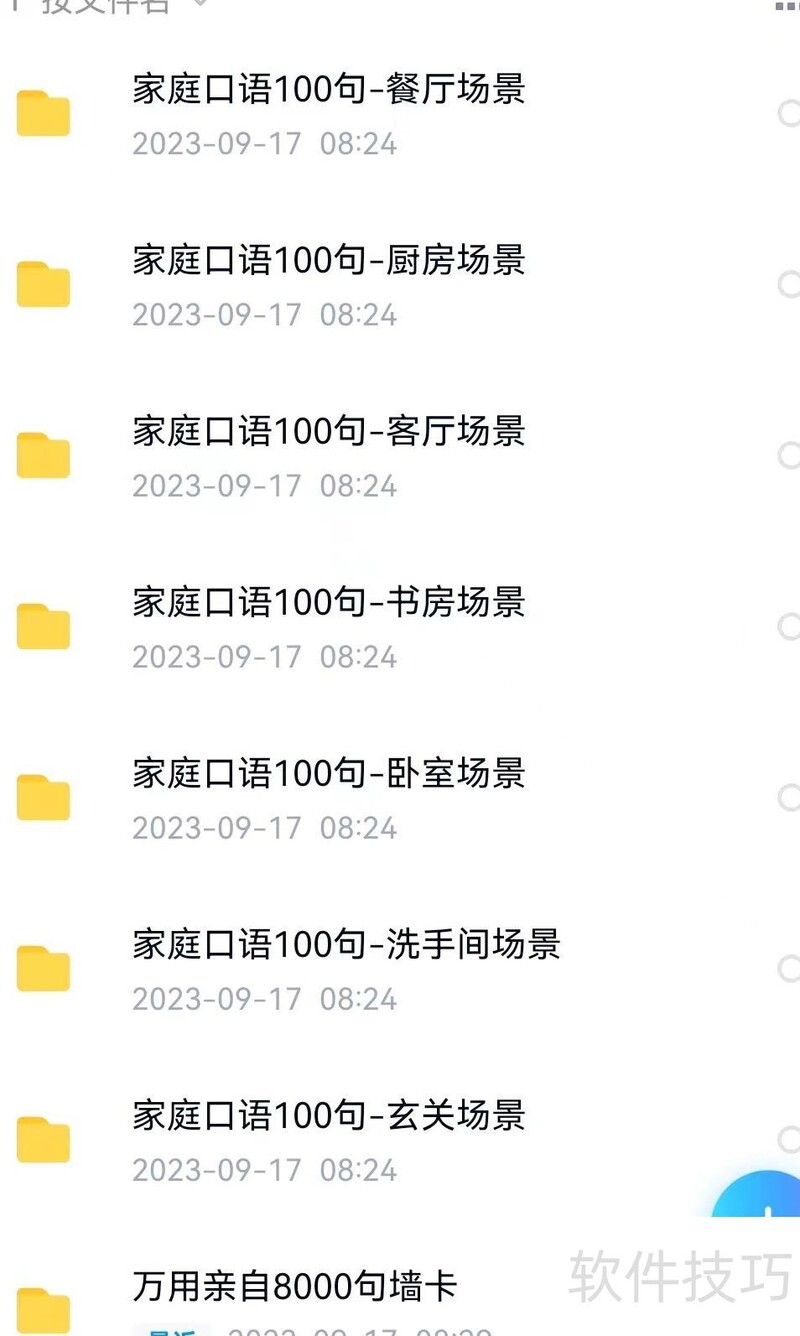Select the circle next to 卧室场景 folder
Image resolution: width=800 pixels, height=1336 pixels.
793,796
